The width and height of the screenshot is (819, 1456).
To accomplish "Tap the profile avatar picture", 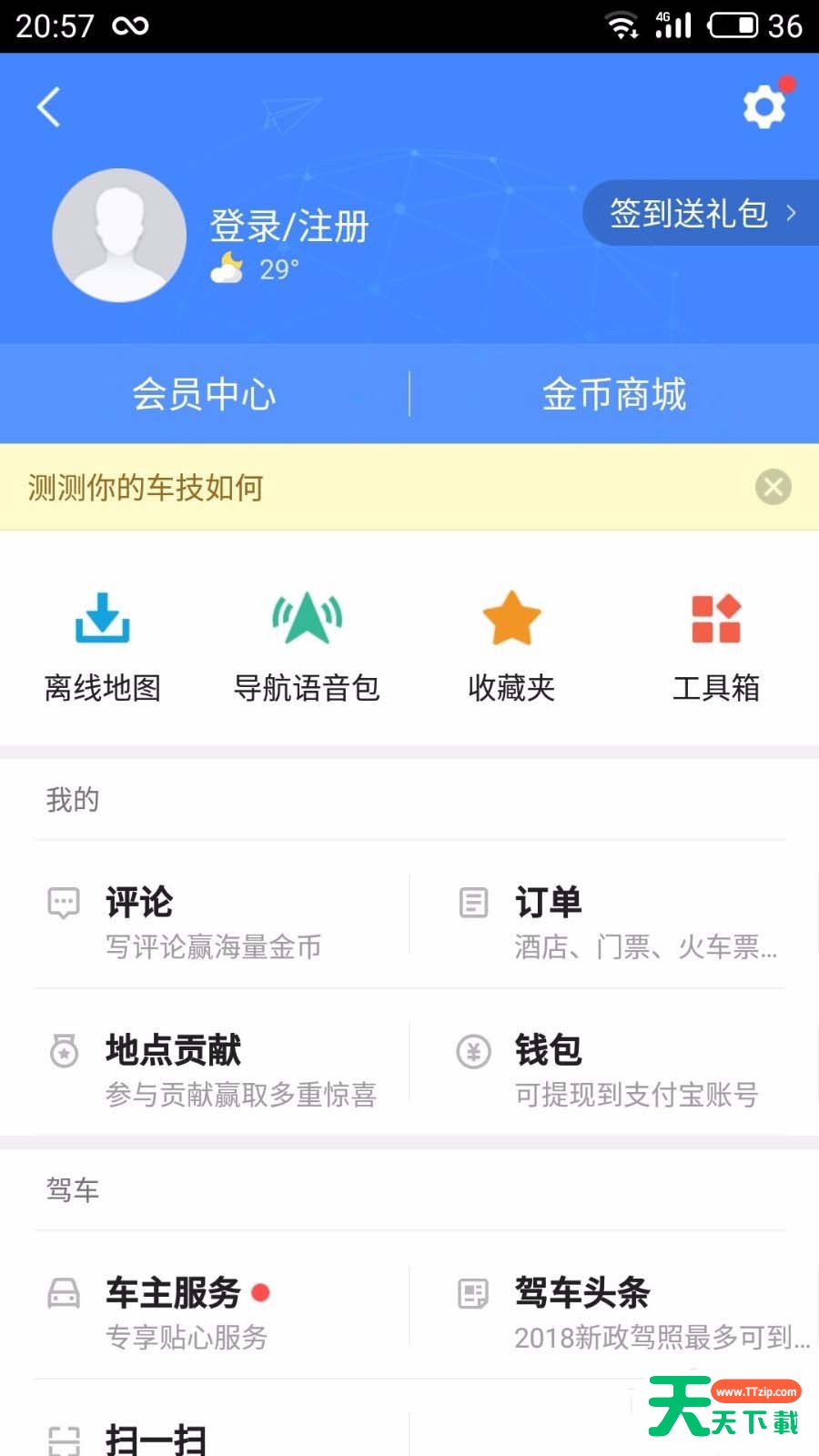I will pyautogui.click(x=119, y=235).
